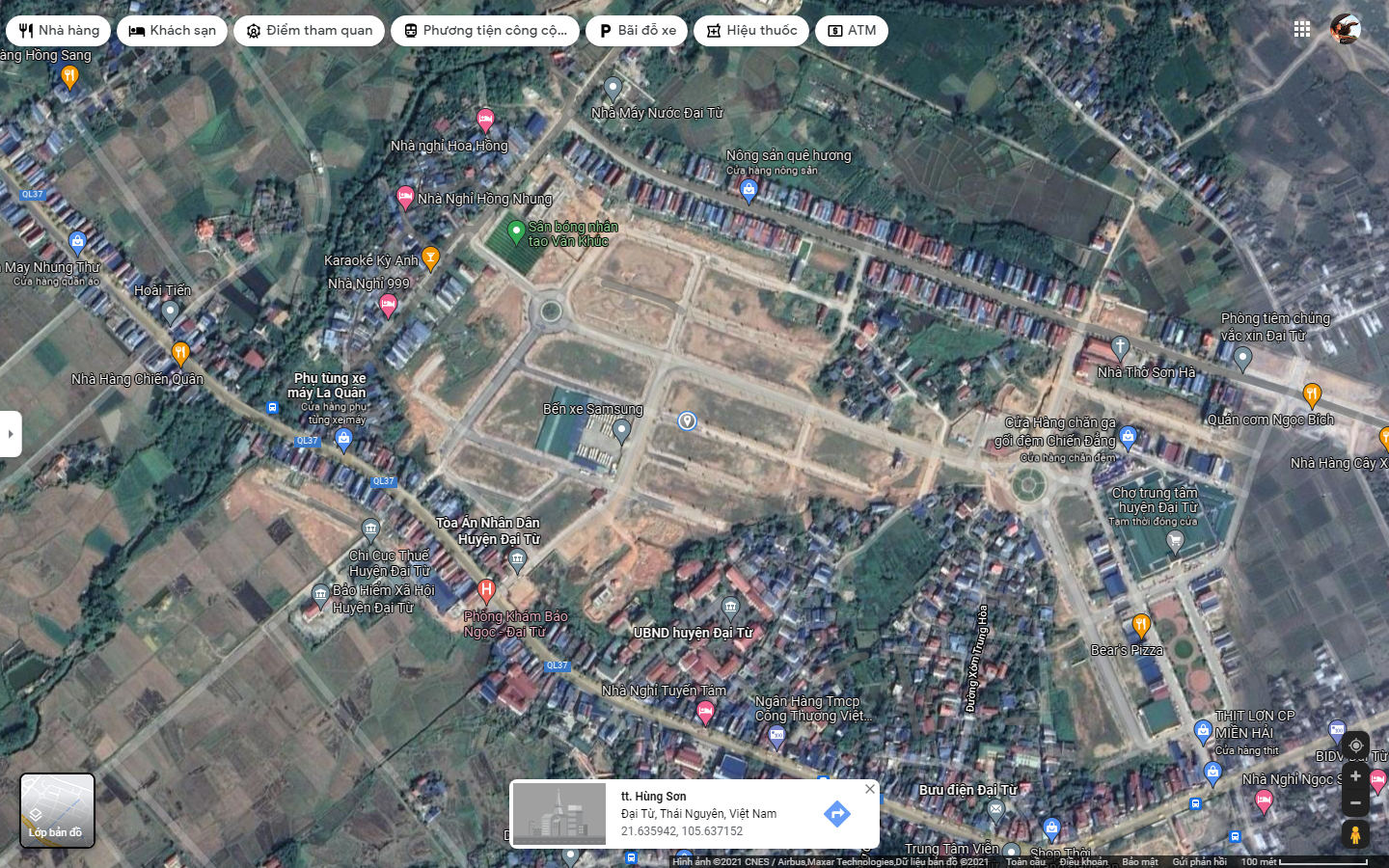Screen dimensions: 1389x868
Task: Open the Google apps grid
Action: point(1302,29)
